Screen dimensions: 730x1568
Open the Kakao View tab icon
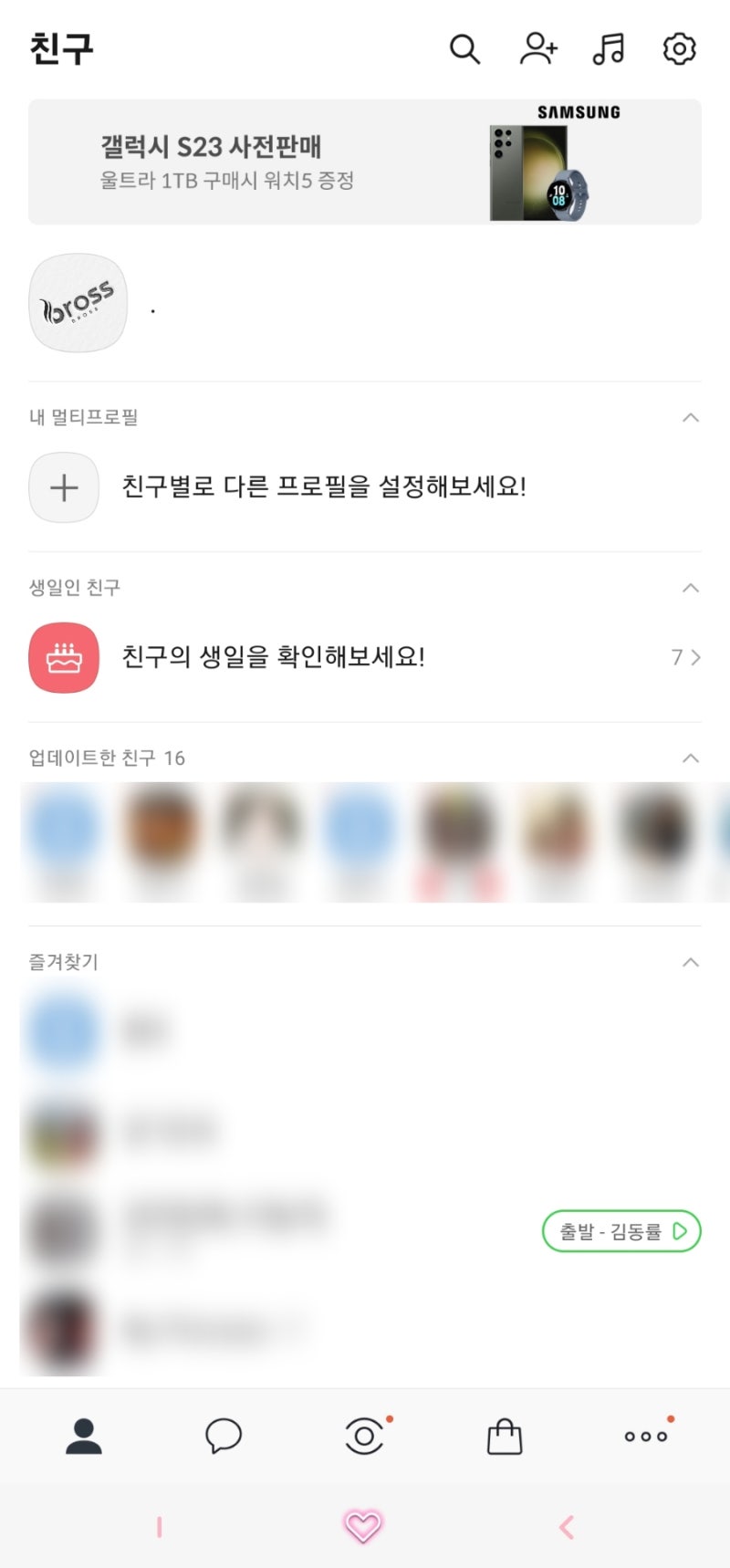click(364, 1436)
